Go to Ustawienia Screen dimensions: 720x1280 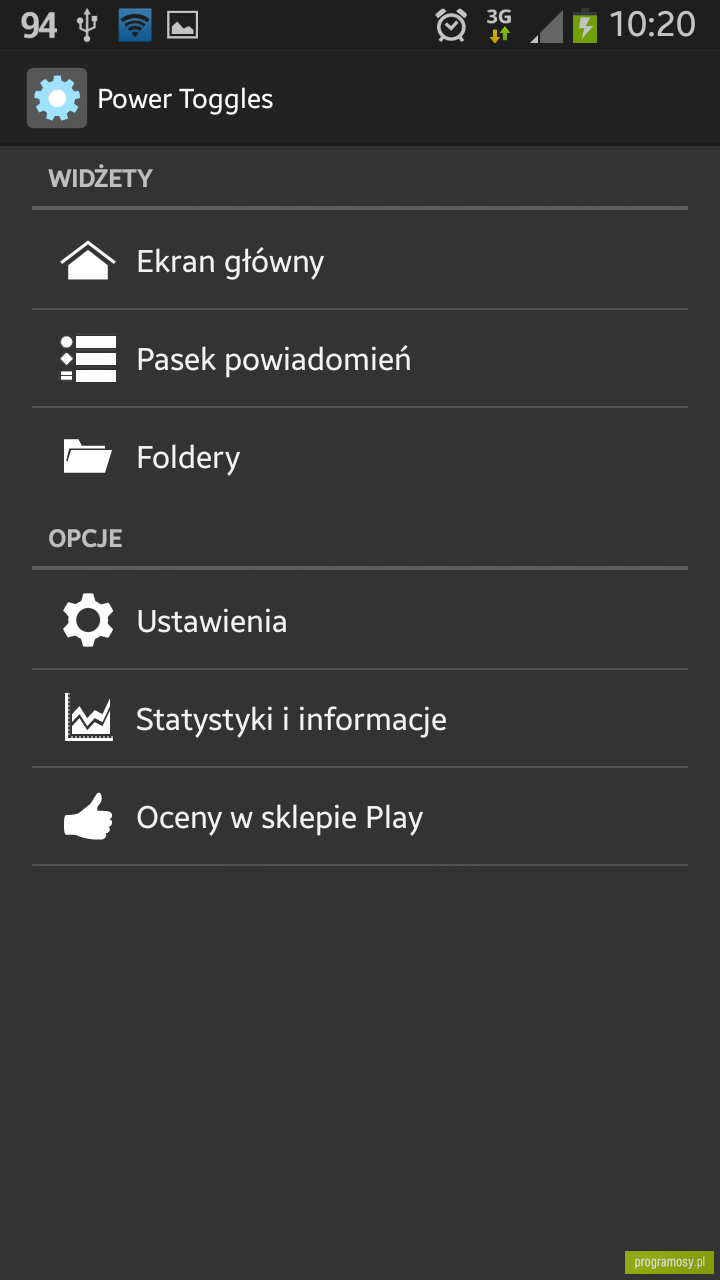(x=360, y=620)
